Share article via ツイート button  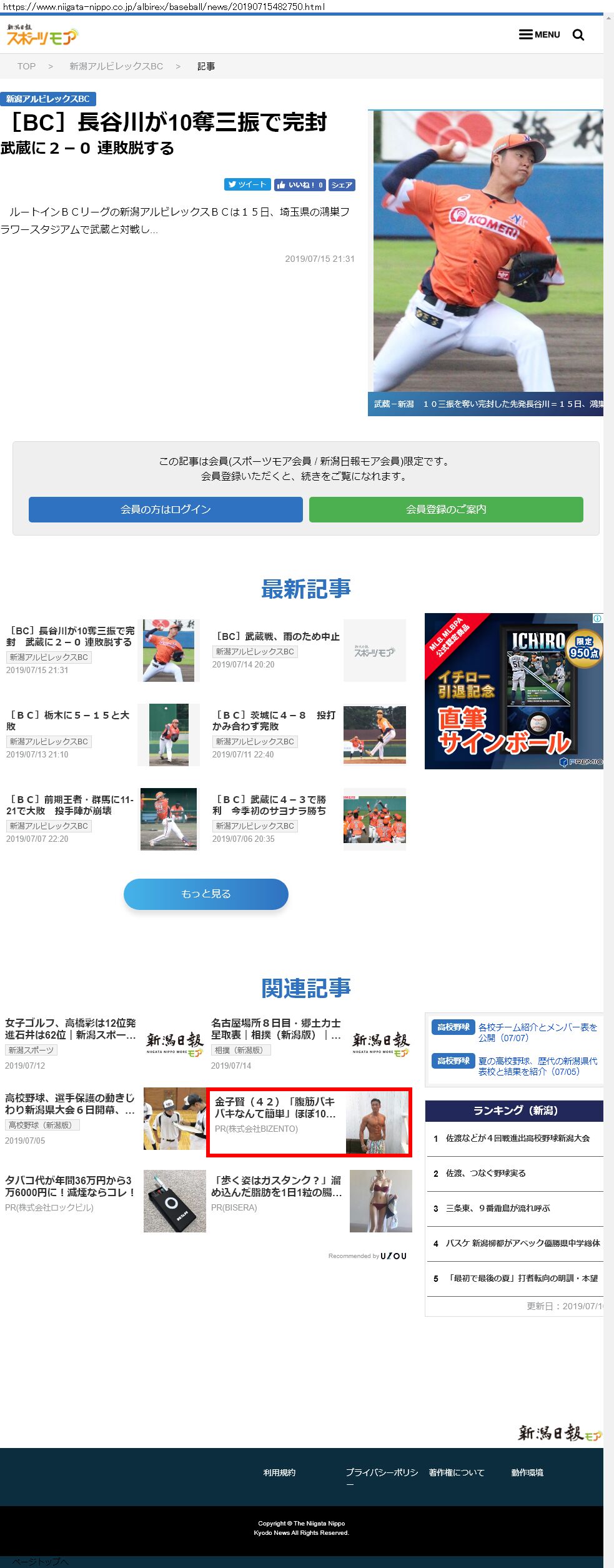(247, 184)
